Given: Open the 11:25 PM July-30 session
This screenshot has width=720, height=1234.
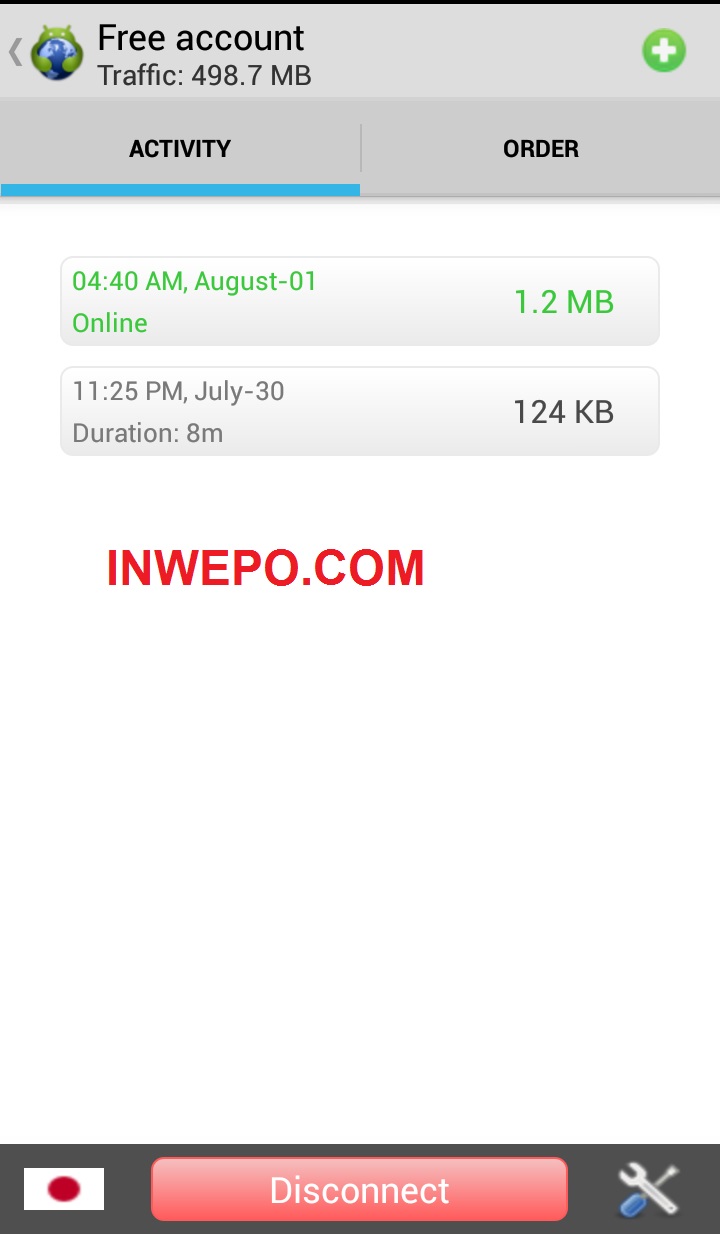Looking at the screenshot, I should pos(360,411).
